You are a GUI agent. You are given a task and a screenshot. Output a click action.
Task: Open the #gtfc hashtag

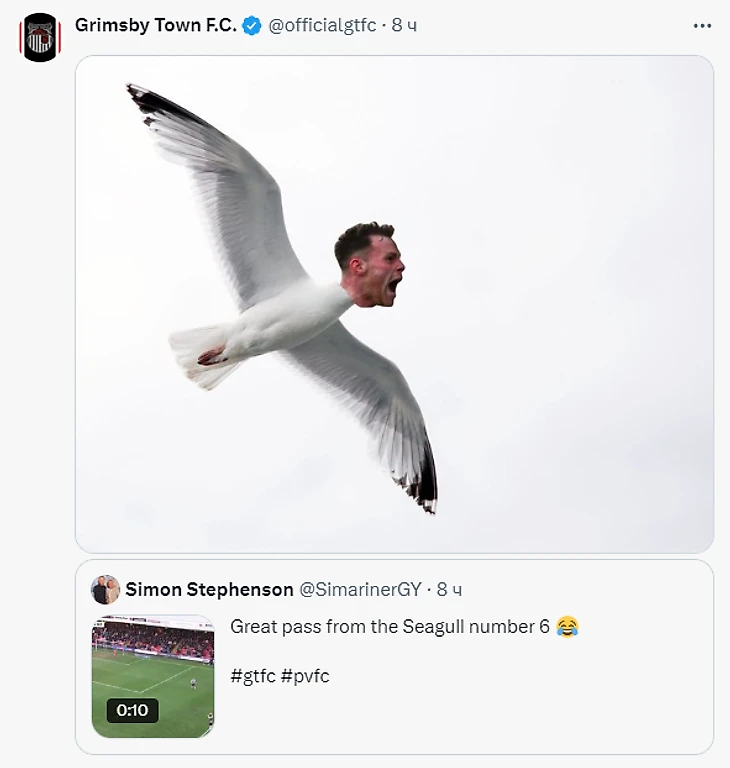click(x=252, y=676)
